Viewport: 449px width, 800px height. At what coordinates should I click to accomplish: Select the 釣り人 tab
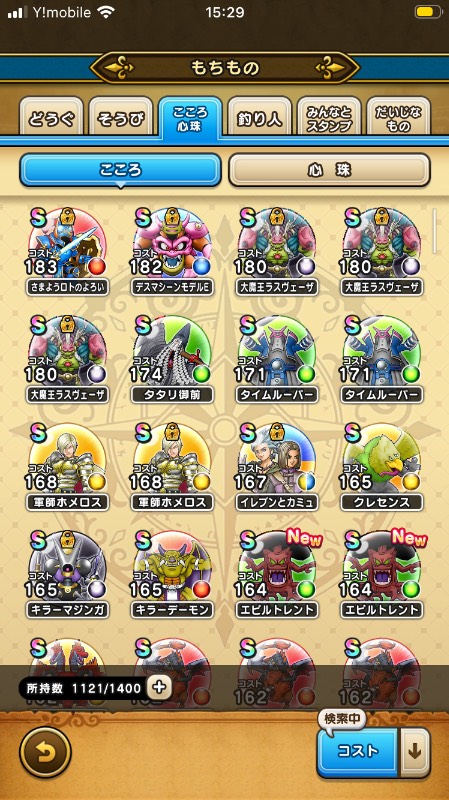point(259,118)
